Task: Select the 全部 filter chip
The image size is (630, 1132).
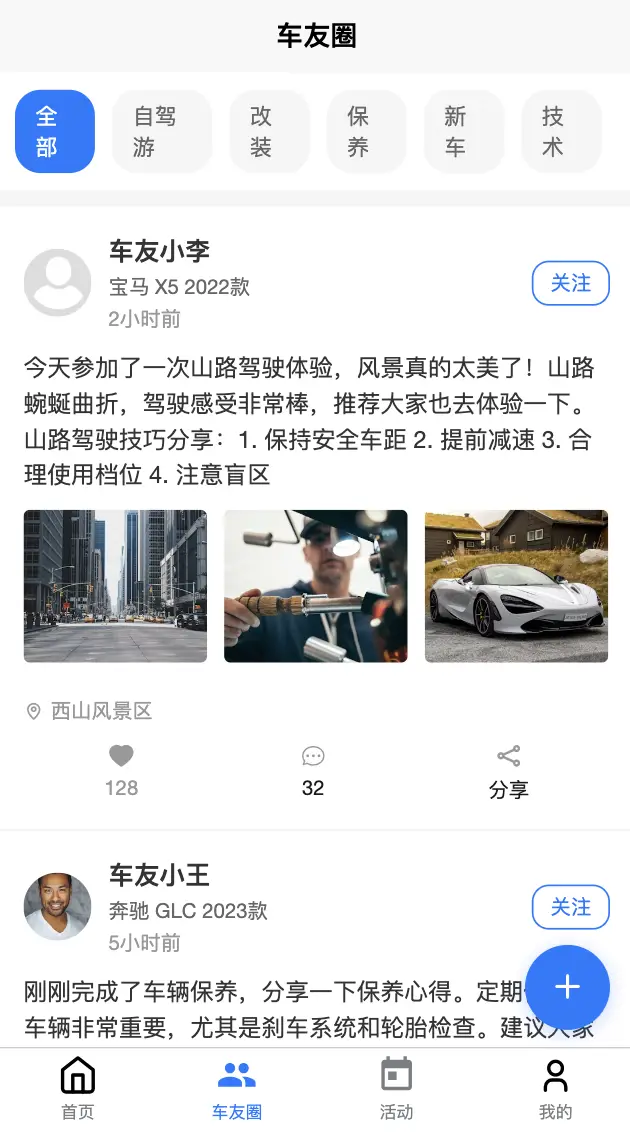Action: point(55,132)
